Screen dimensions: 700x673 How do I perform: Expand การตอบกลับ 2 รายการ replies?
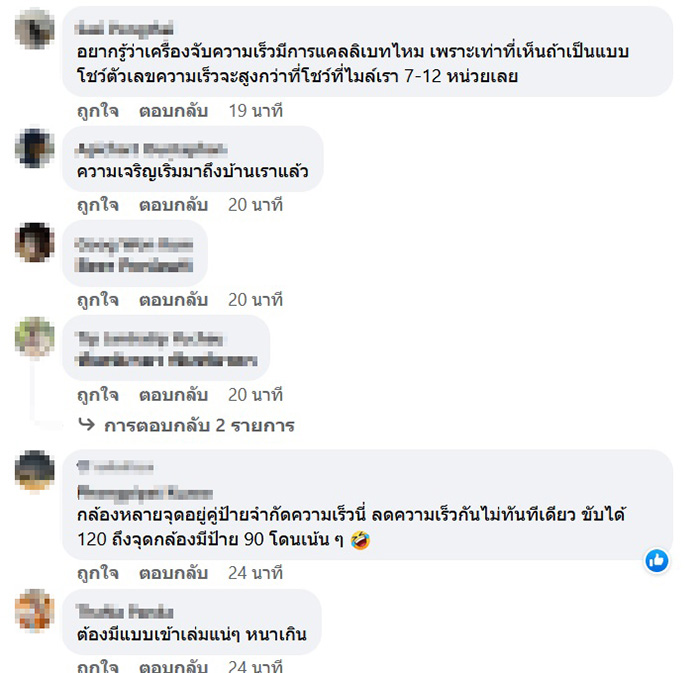click(x=199, y=426)
